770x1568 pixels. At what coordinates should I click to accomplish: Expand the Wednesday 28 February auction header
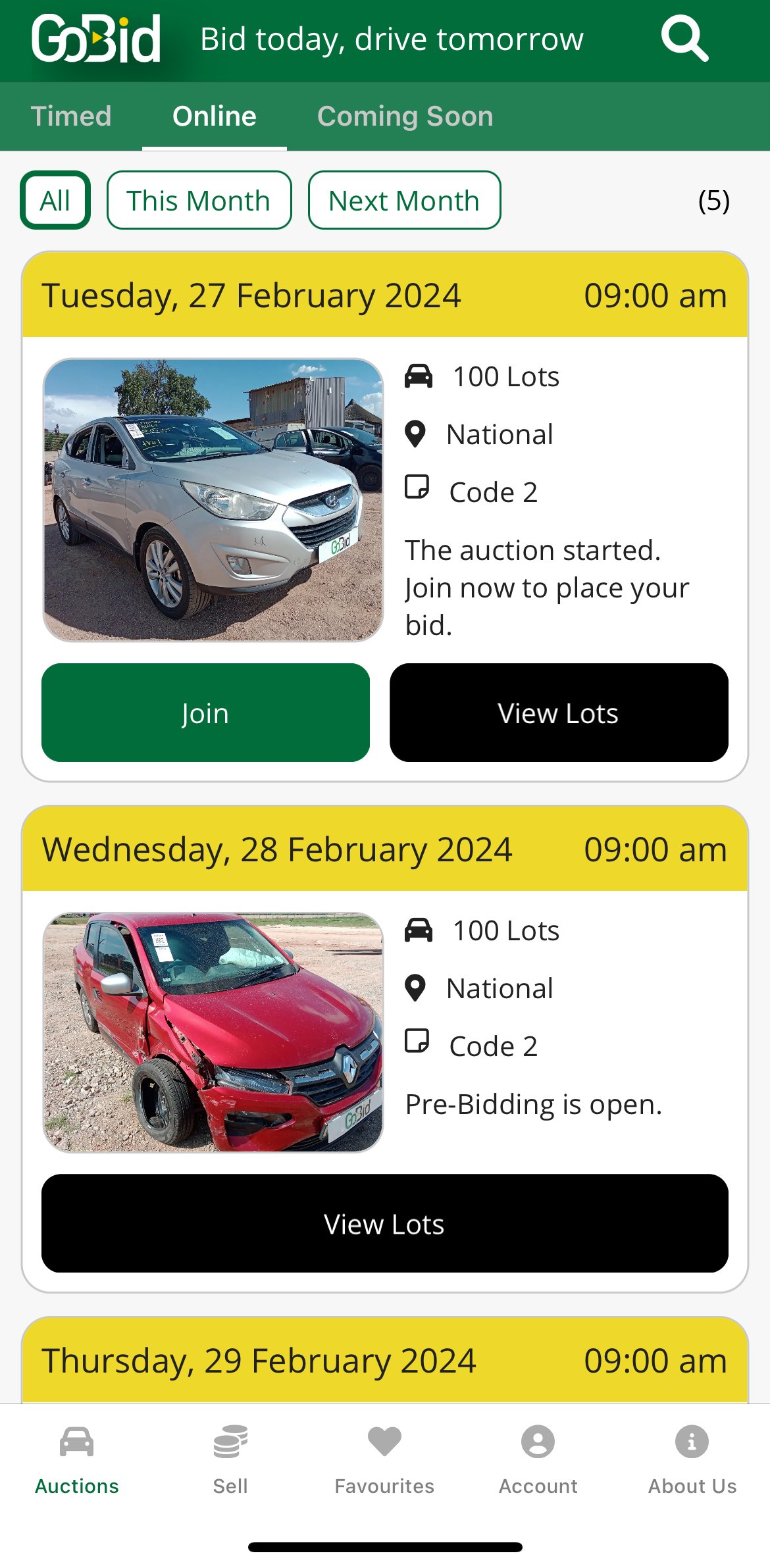(x=385, y=849)
